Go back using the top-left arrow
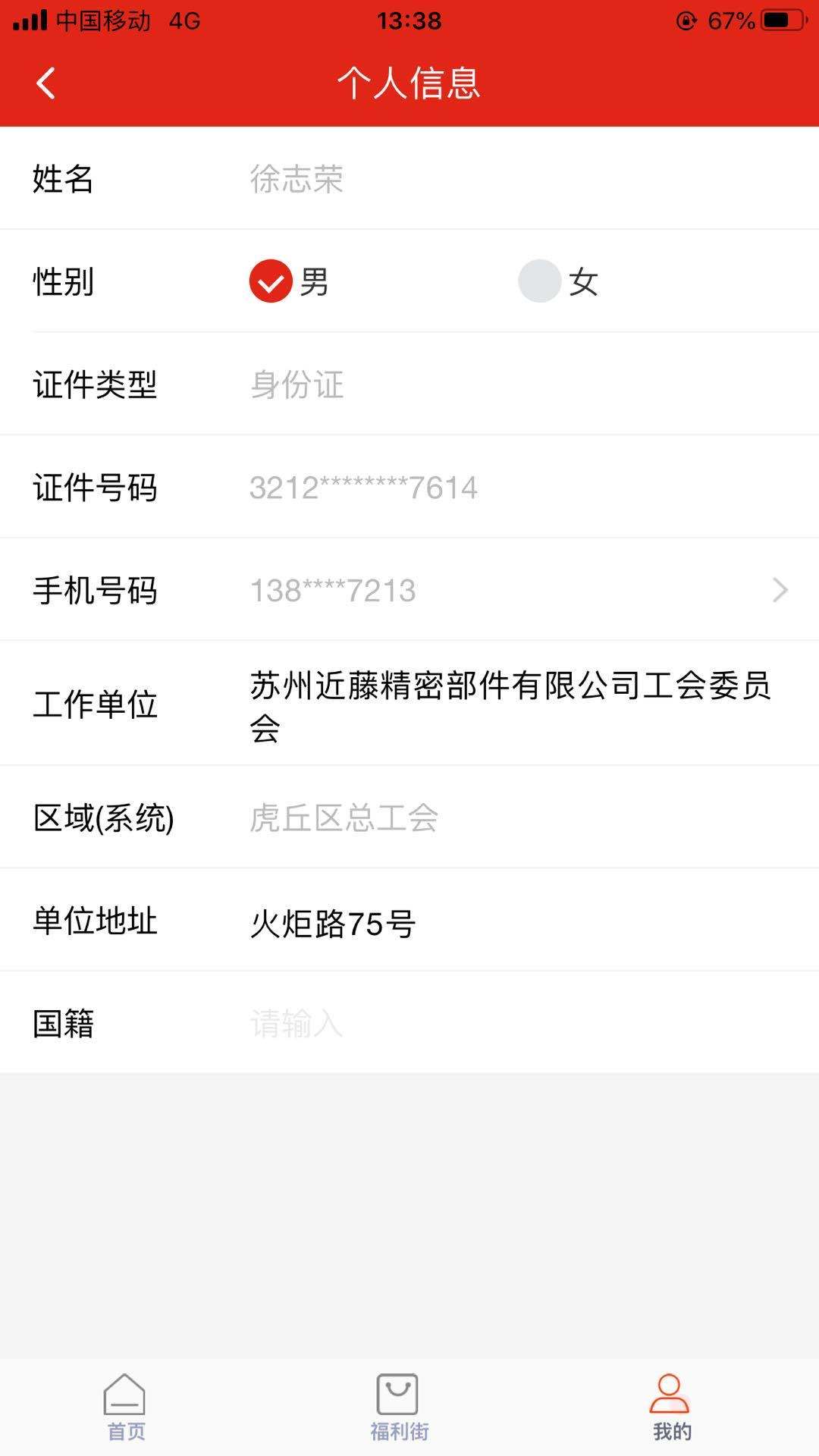The image size is (819, 1456). point(46,83)
